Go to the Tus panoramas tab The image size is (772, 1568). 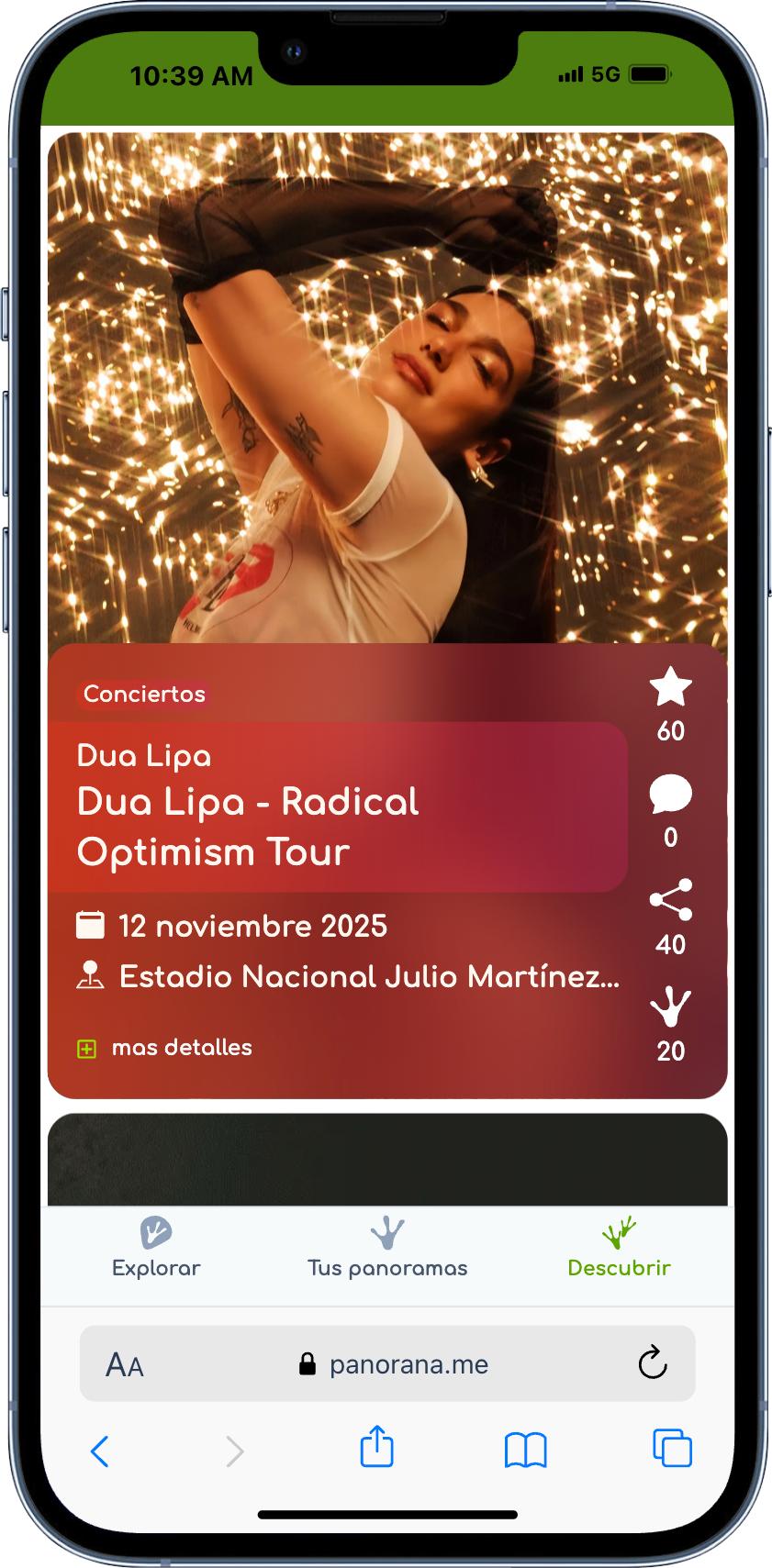pyautogui.click(x=386, y=1248)
